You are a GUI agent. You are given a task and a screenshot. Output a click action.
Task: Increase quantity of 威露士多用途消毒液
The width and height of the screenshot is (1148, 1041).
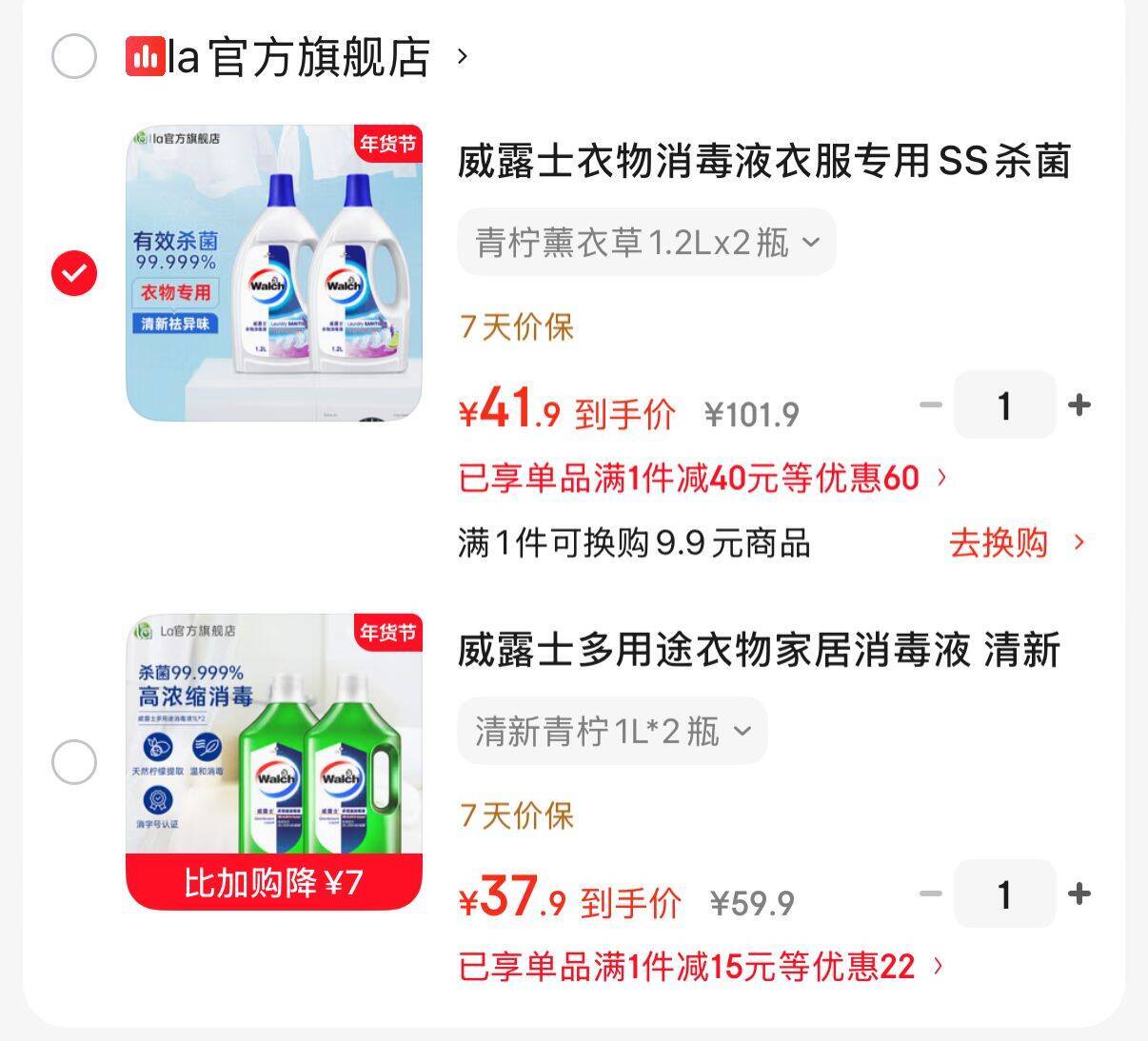pyautogui.click(x=1079, y=894)
